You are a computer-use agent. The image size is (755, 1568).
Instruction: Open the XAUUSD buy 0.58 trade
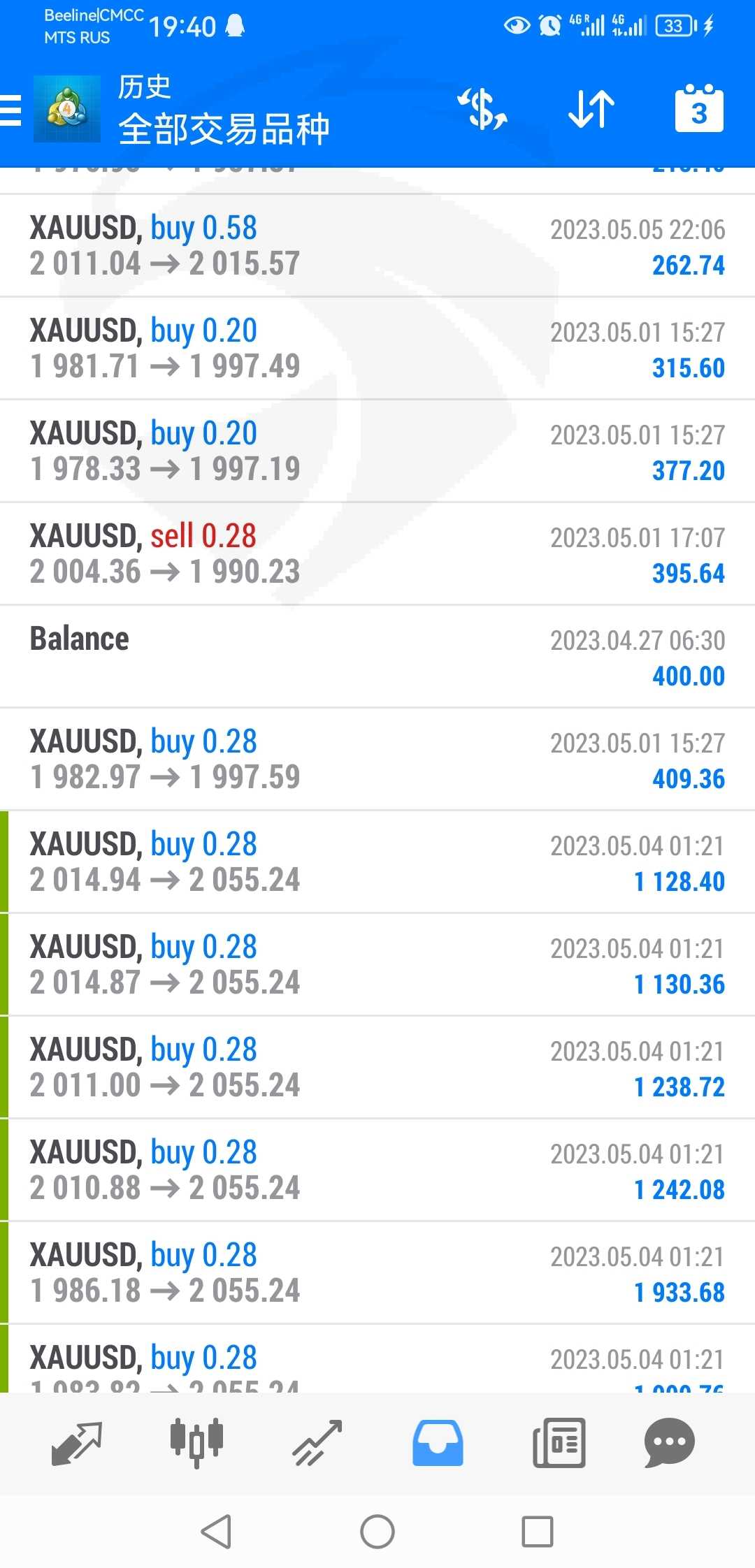coord(377,246)
